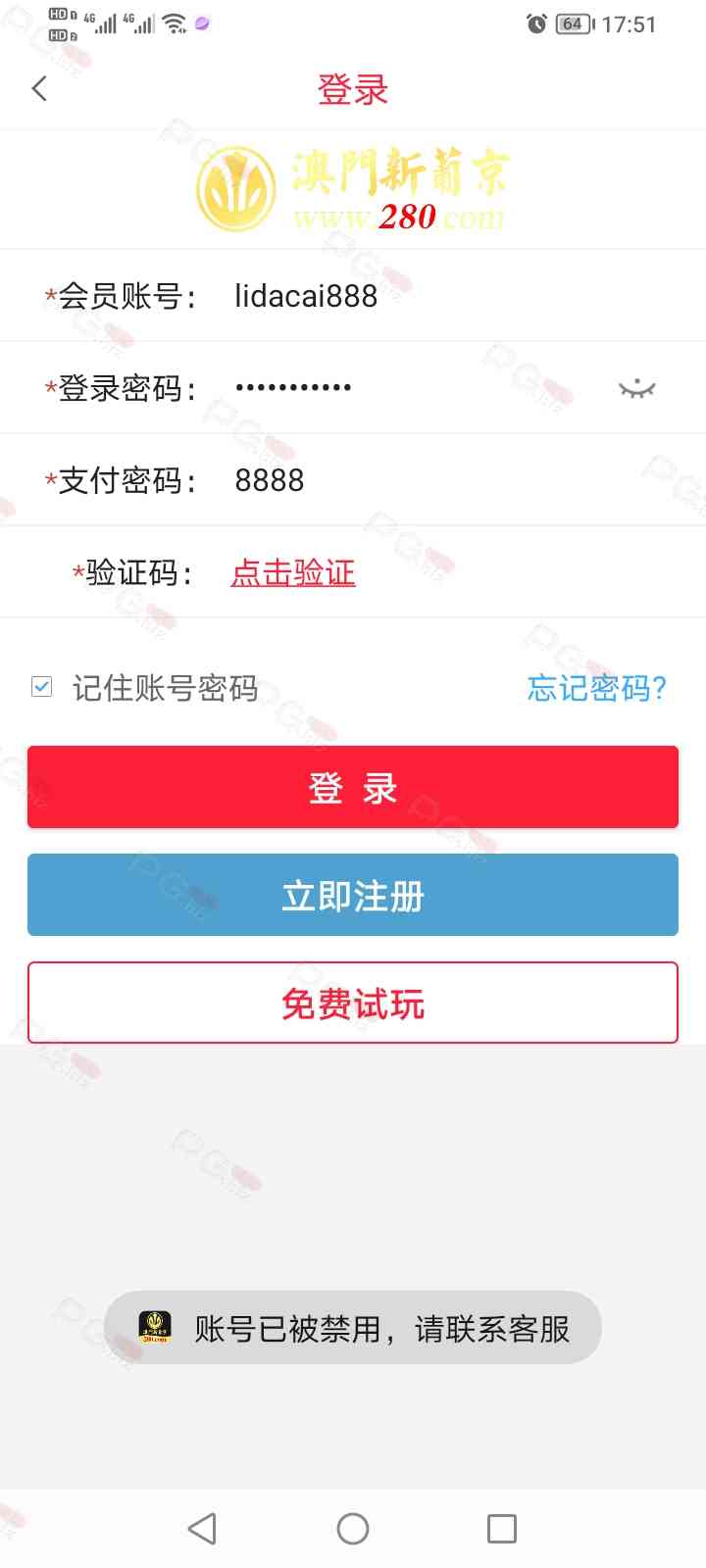Show the hidden login password
The width and height of the screenshot is (706, 1568).
click(636, 389)
